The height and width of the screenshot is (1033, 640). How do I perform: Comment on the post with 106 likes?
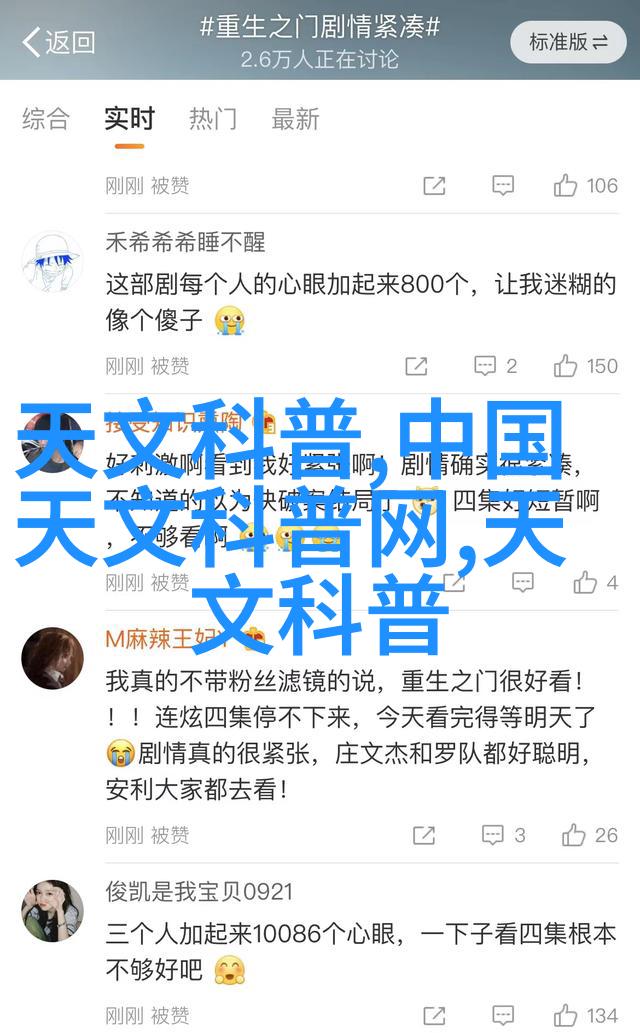(503, 185)
